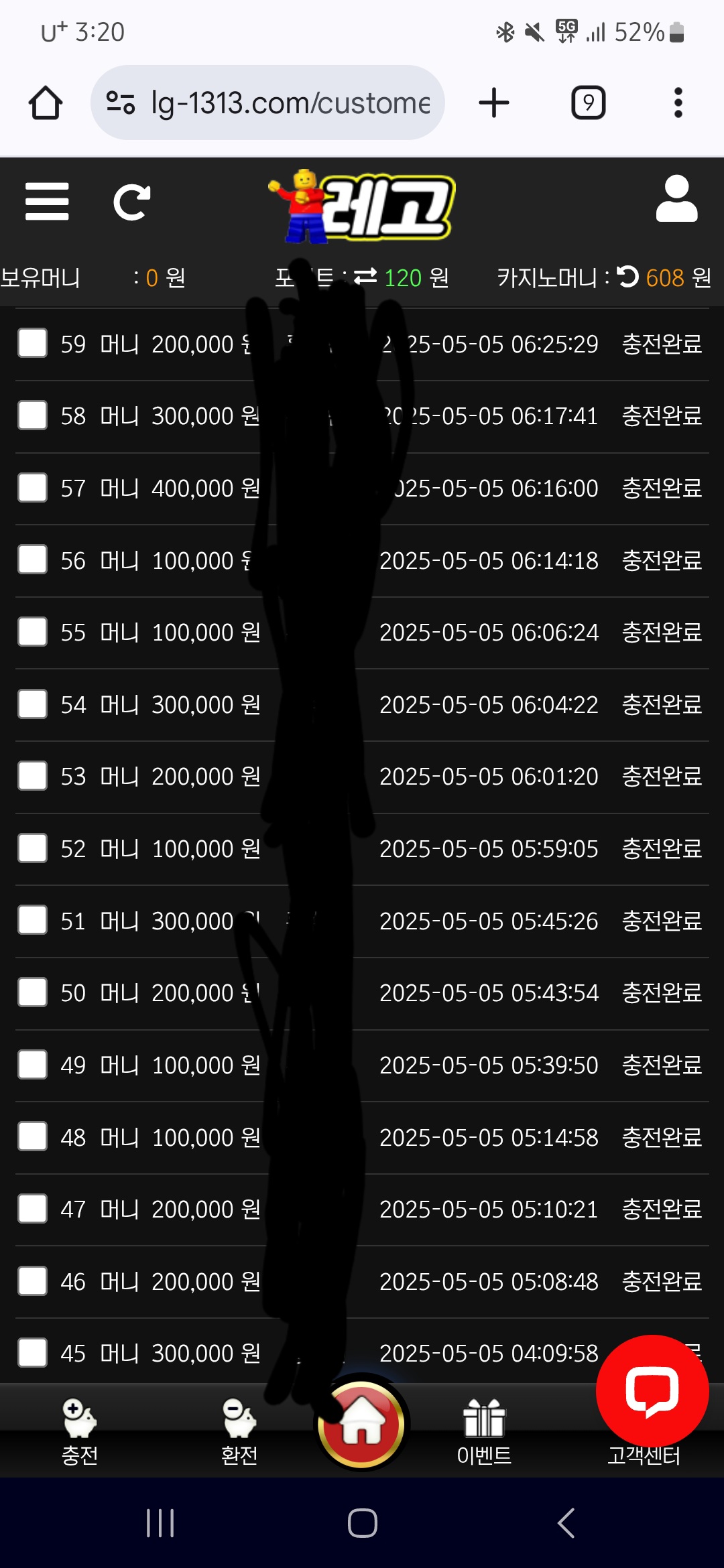Tap the site's refresh icon
This screenshot has height=1568, width=724.
[131, 202]
